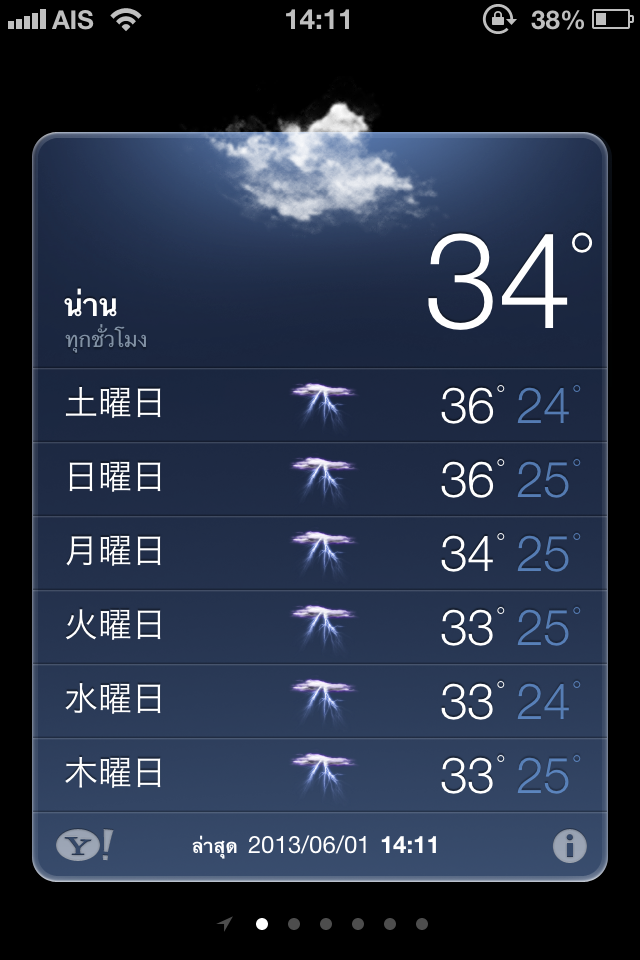This screenshot has height=960, width=640.
Task: Open Yahoo weather page via Y! logo
Action: [84, 846]
